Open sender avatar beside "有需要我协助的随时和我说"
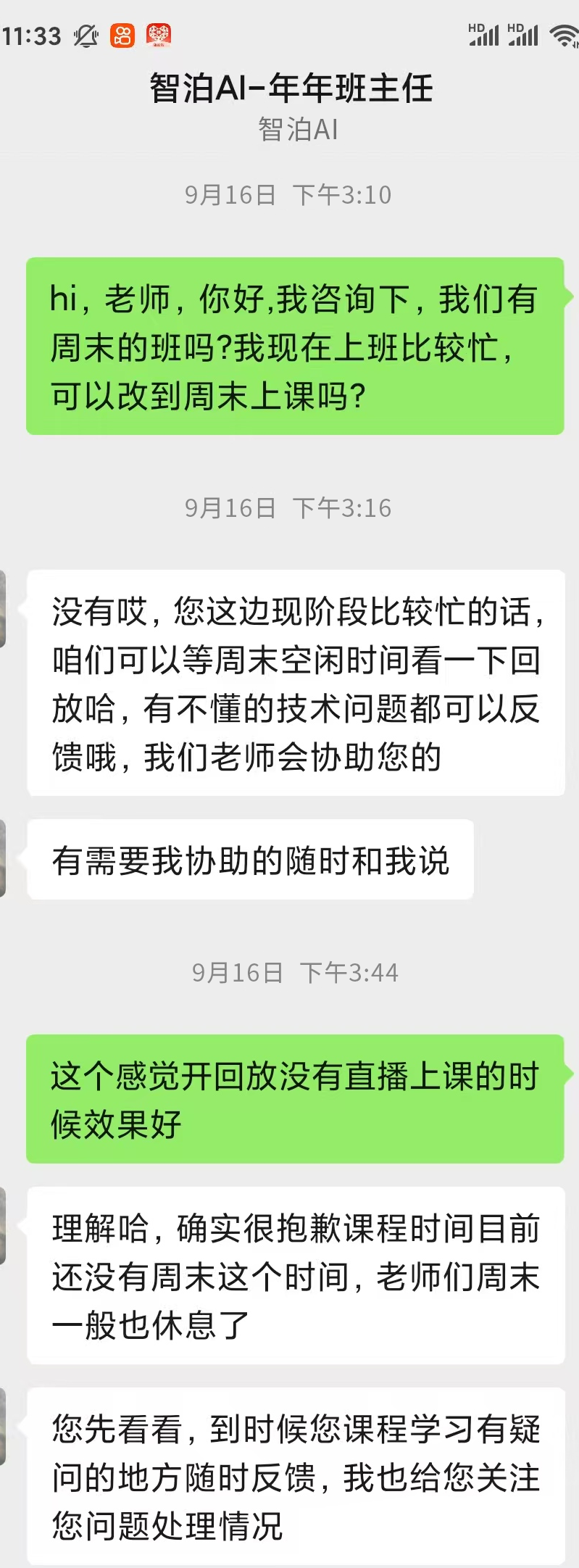This screenshot has height=1568, width=579. click(x=3, y=858)
